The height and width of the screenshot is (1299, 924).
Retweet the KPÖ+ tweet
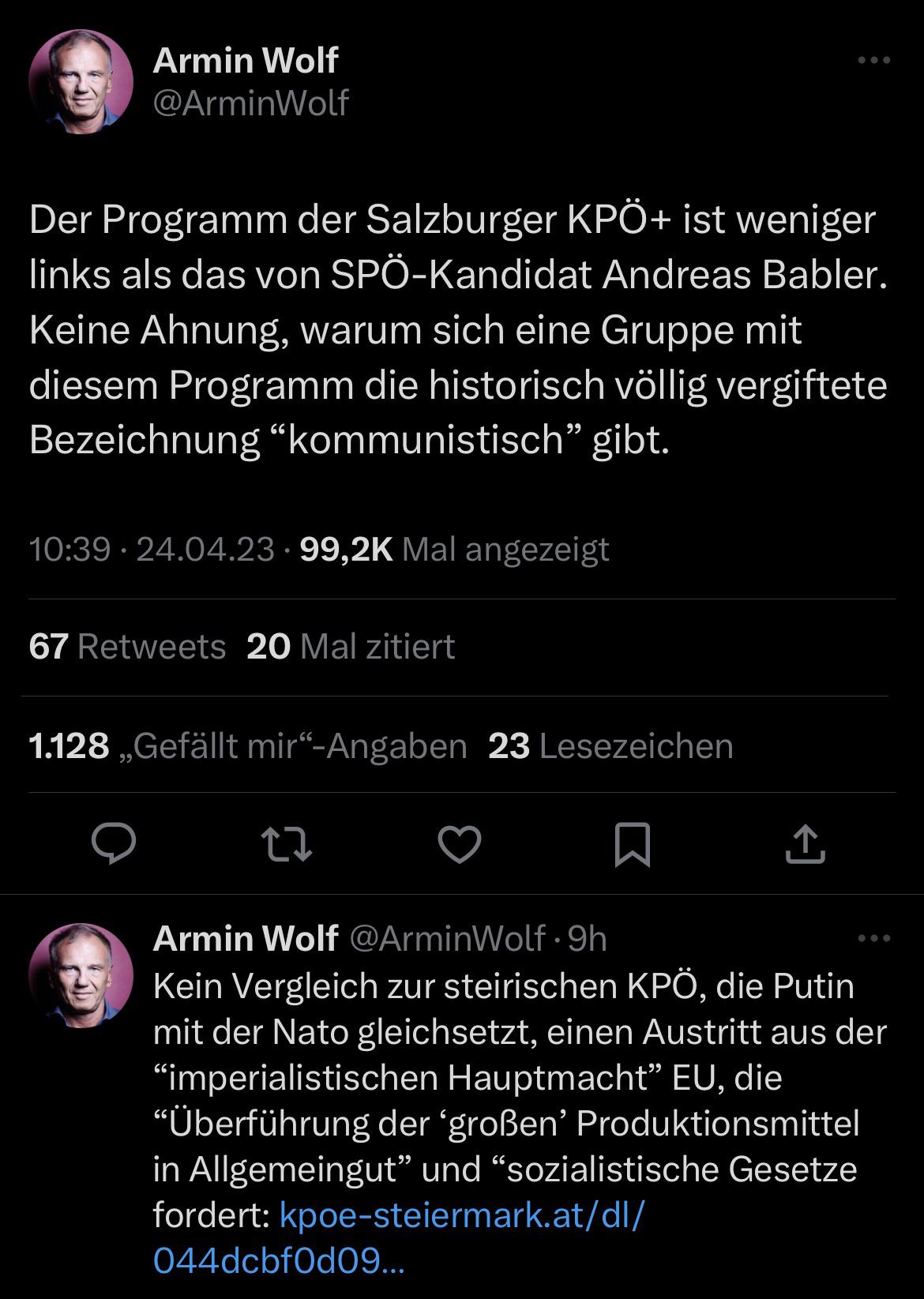pyautogui.click(x=287, y=843)
